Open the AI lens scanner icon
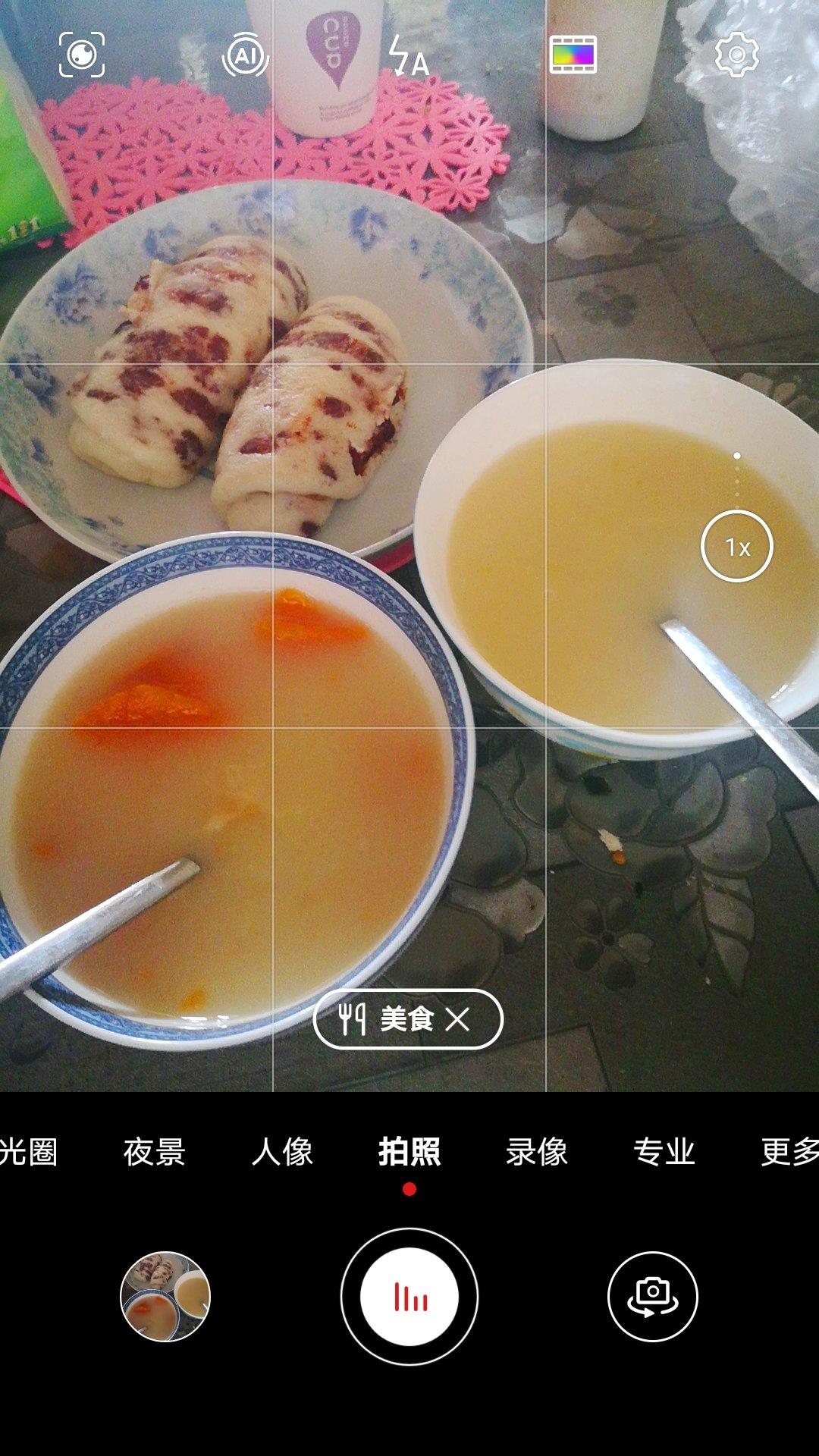 82,55
